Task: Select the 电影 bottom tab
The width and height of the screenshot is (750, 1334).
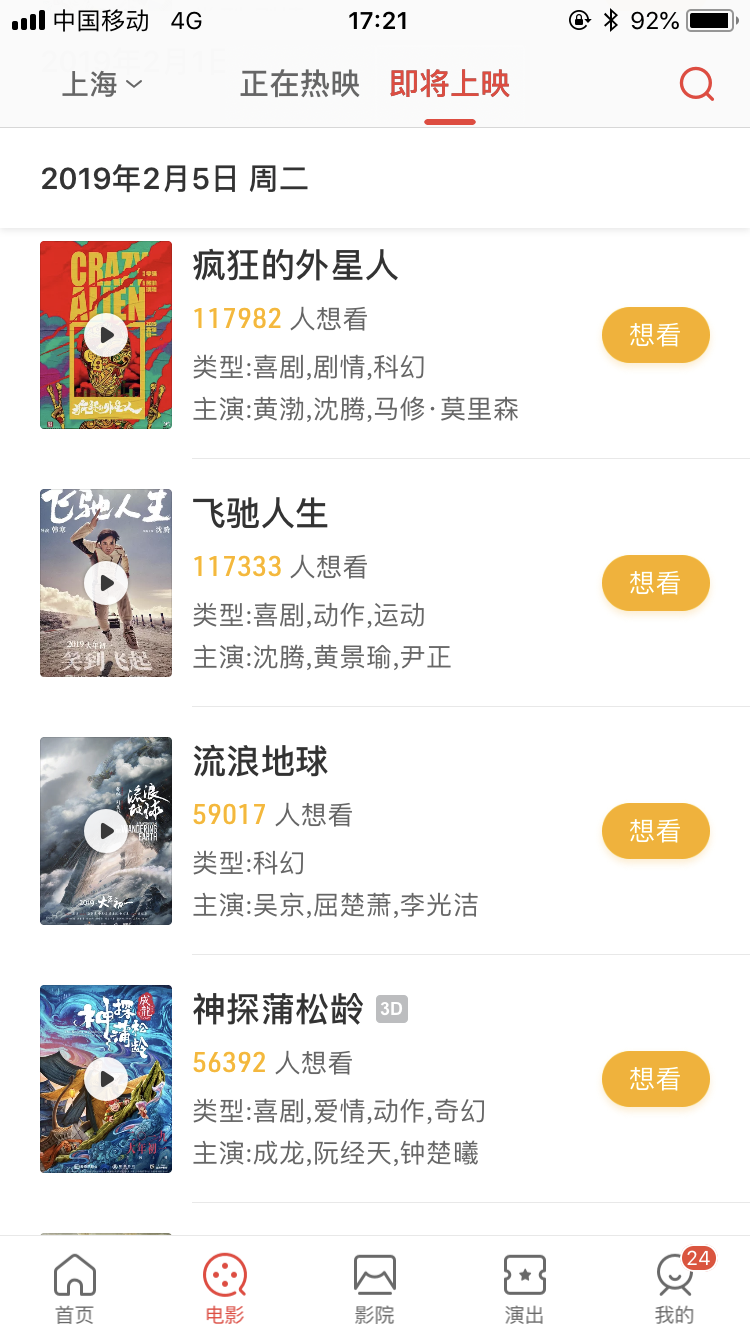Action: (x=225, y=1289)
